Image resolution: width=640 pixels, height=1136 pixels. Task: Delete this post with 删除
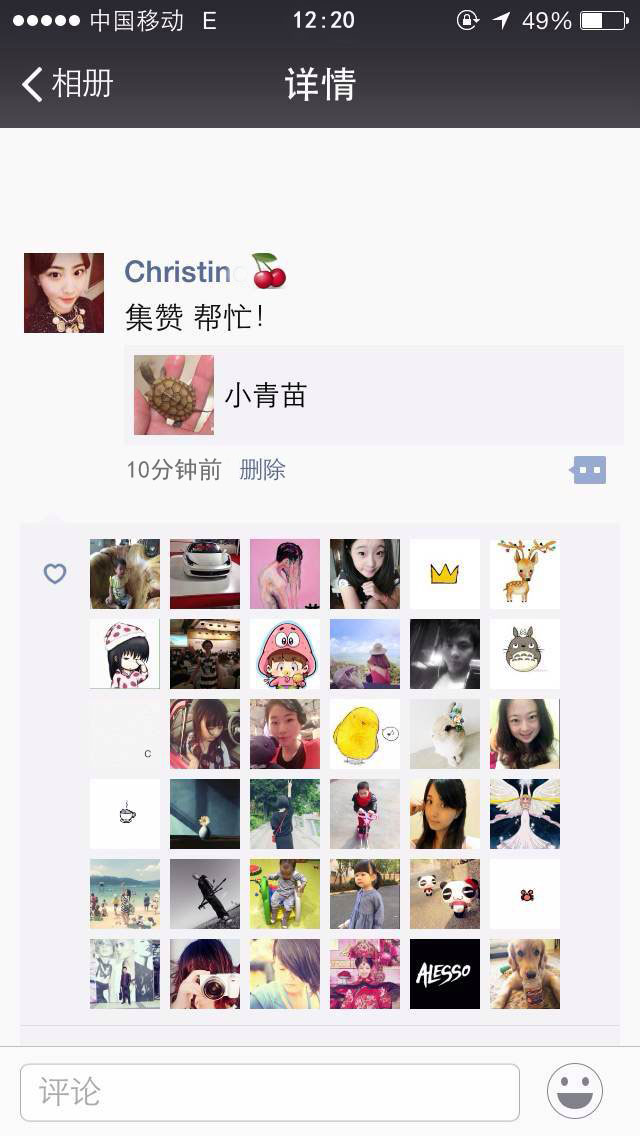tap(262, 470)
